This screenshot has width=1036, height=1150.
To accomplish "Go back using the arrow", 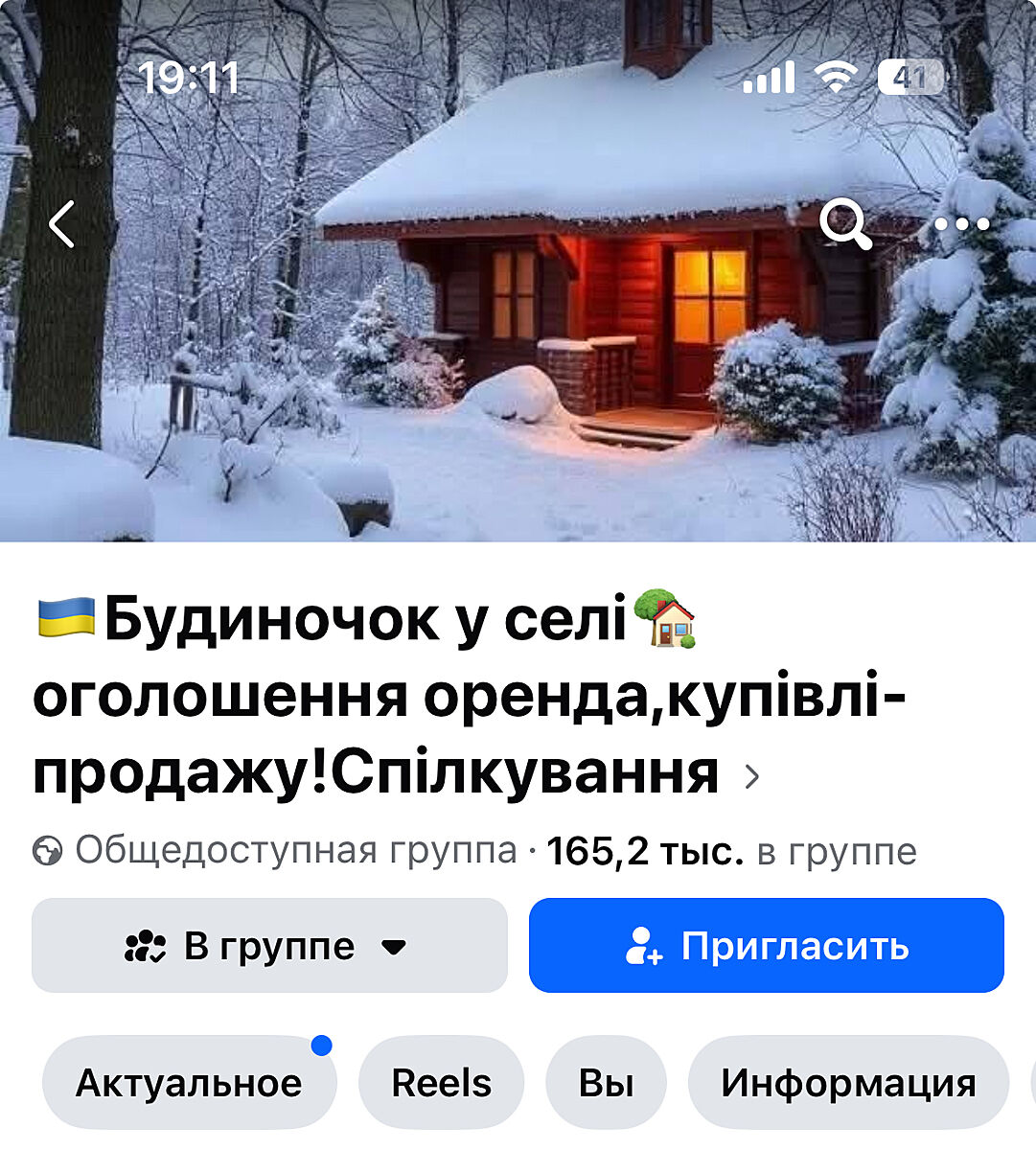I will [62, 225].
